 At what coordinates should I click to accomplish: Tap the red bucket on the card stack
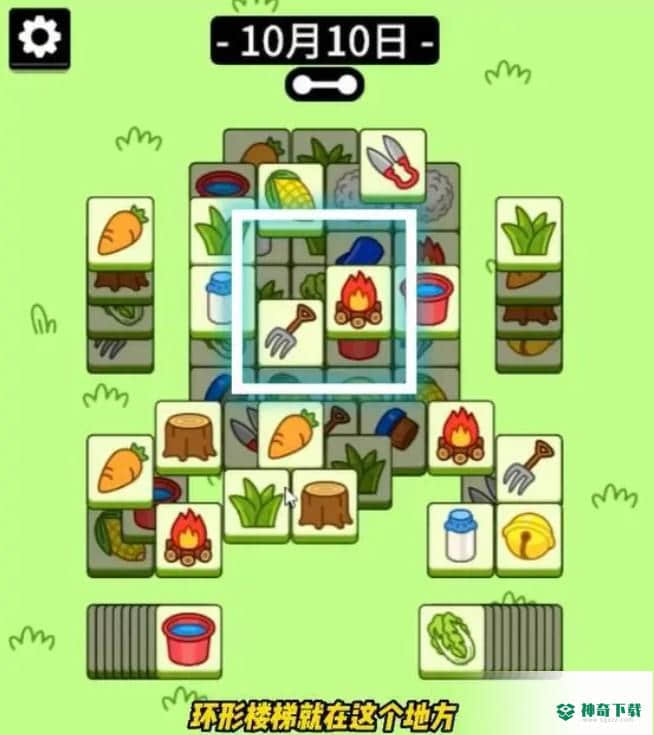pos(189,637)
